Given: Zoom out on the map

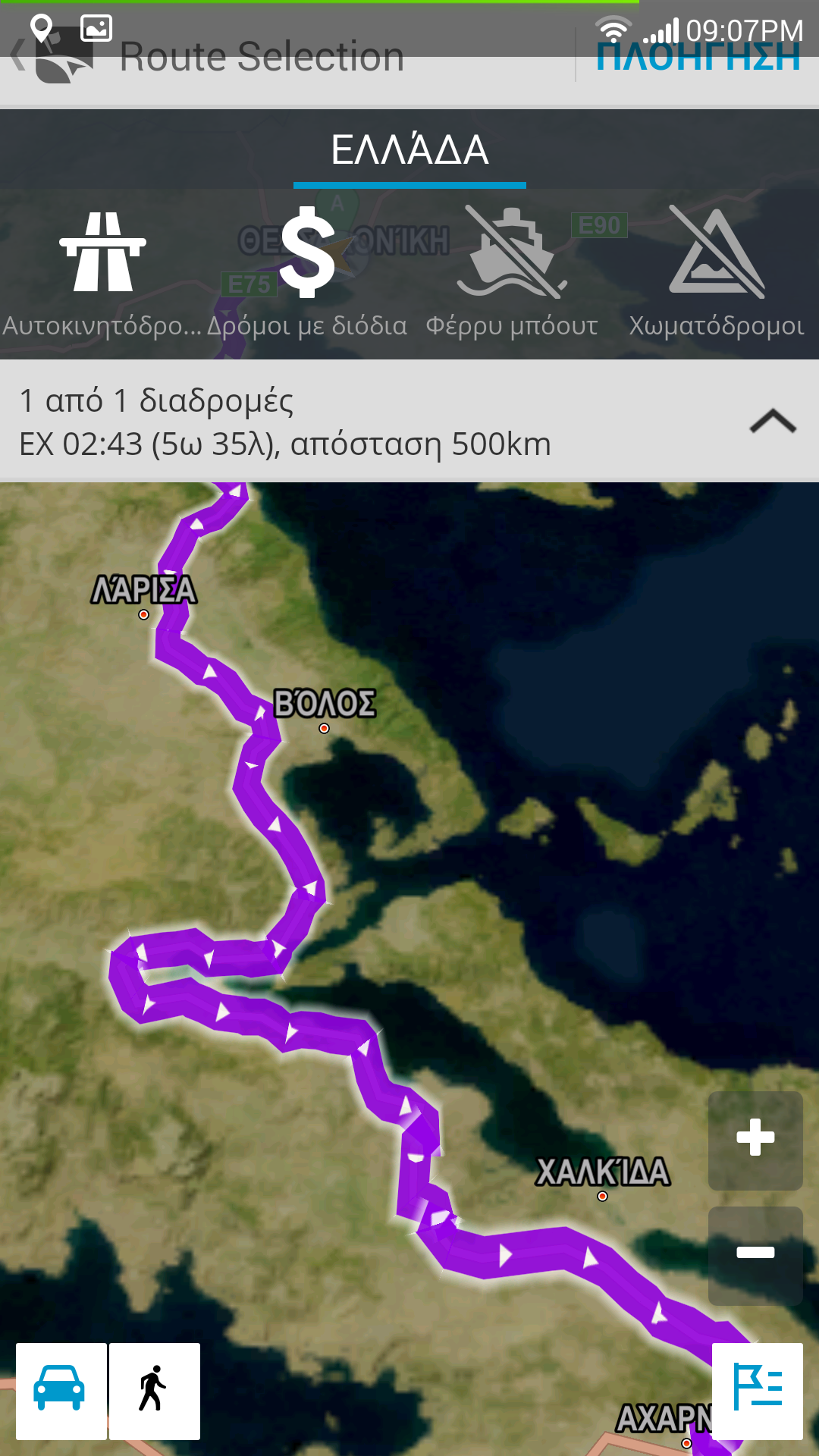Looking at the screenshot, I should pyautogui.click(x=755, y=1254).
